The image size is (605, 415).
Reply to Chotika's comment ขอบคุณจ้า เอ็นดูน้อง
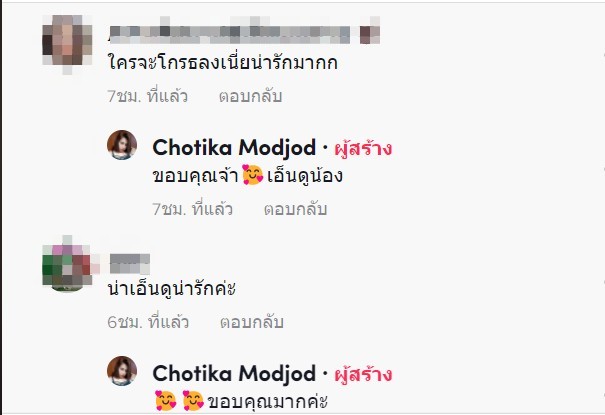(x=295, y=210)
